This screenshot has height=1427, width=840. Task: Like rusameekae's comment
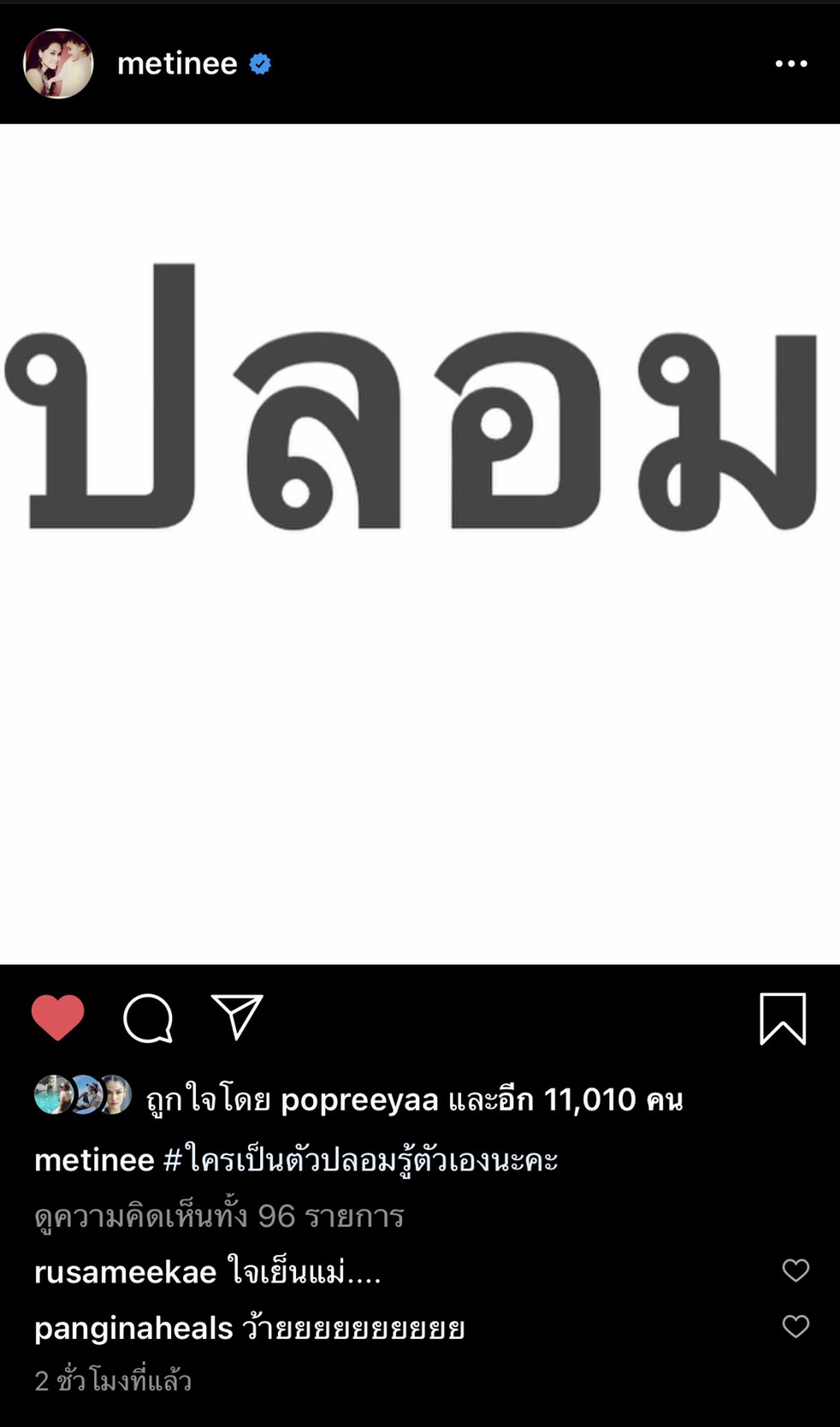(x=796, y=1270)
